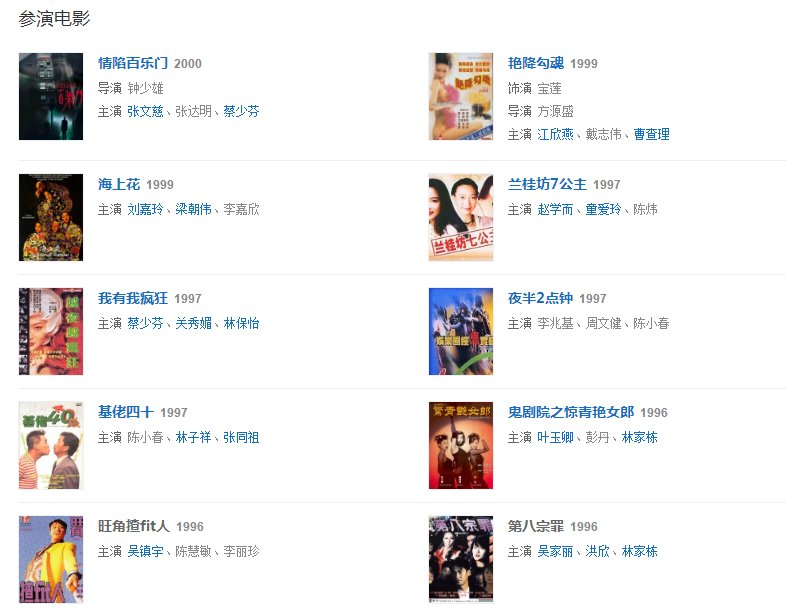Open the movie 鬼剧院之惊青艳女郎

(571, 412)
